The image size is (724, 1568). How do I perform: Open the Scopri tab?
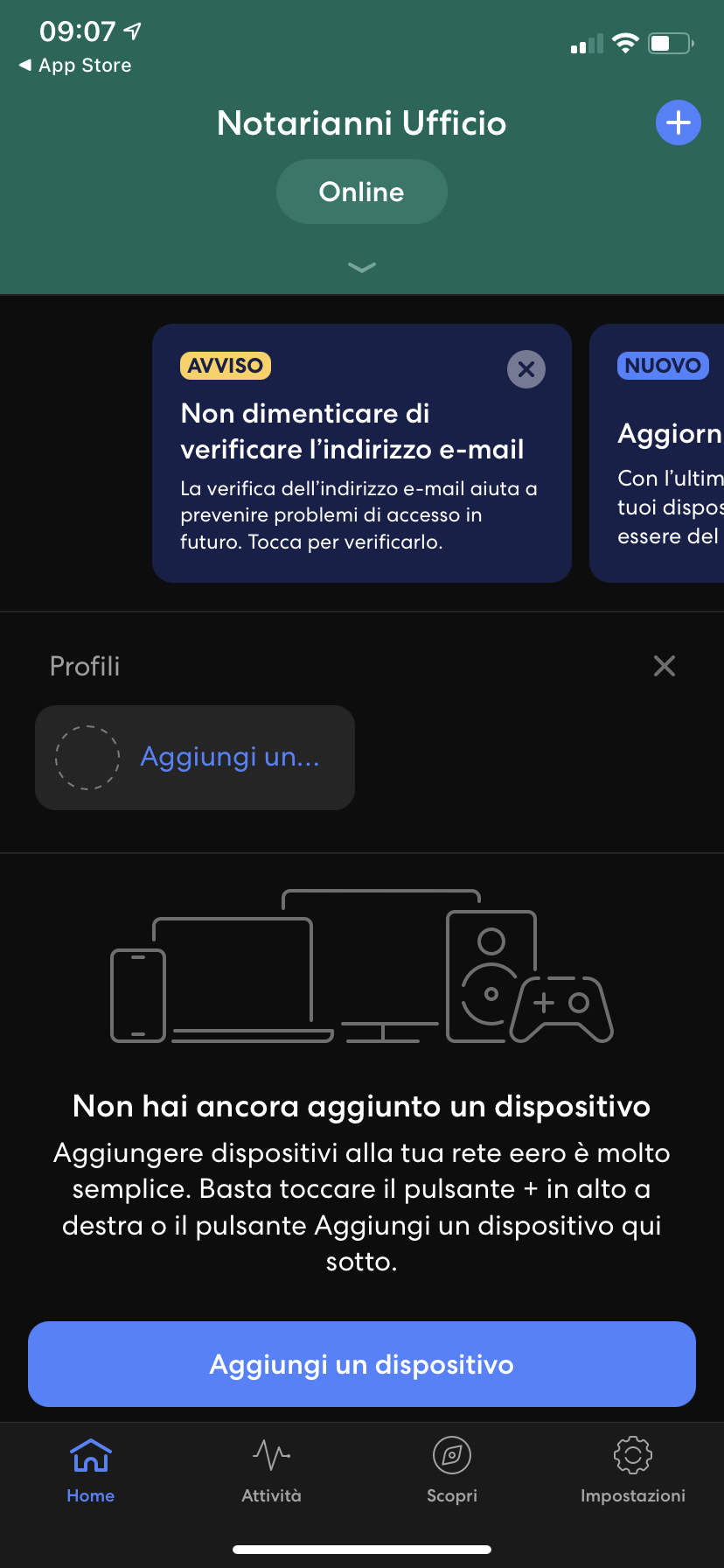coord(452,1470)
